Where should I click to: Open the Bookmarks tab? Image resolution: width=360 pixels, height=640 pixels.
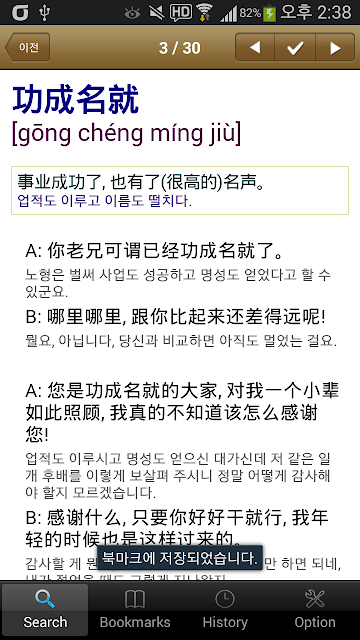point(135,610)
